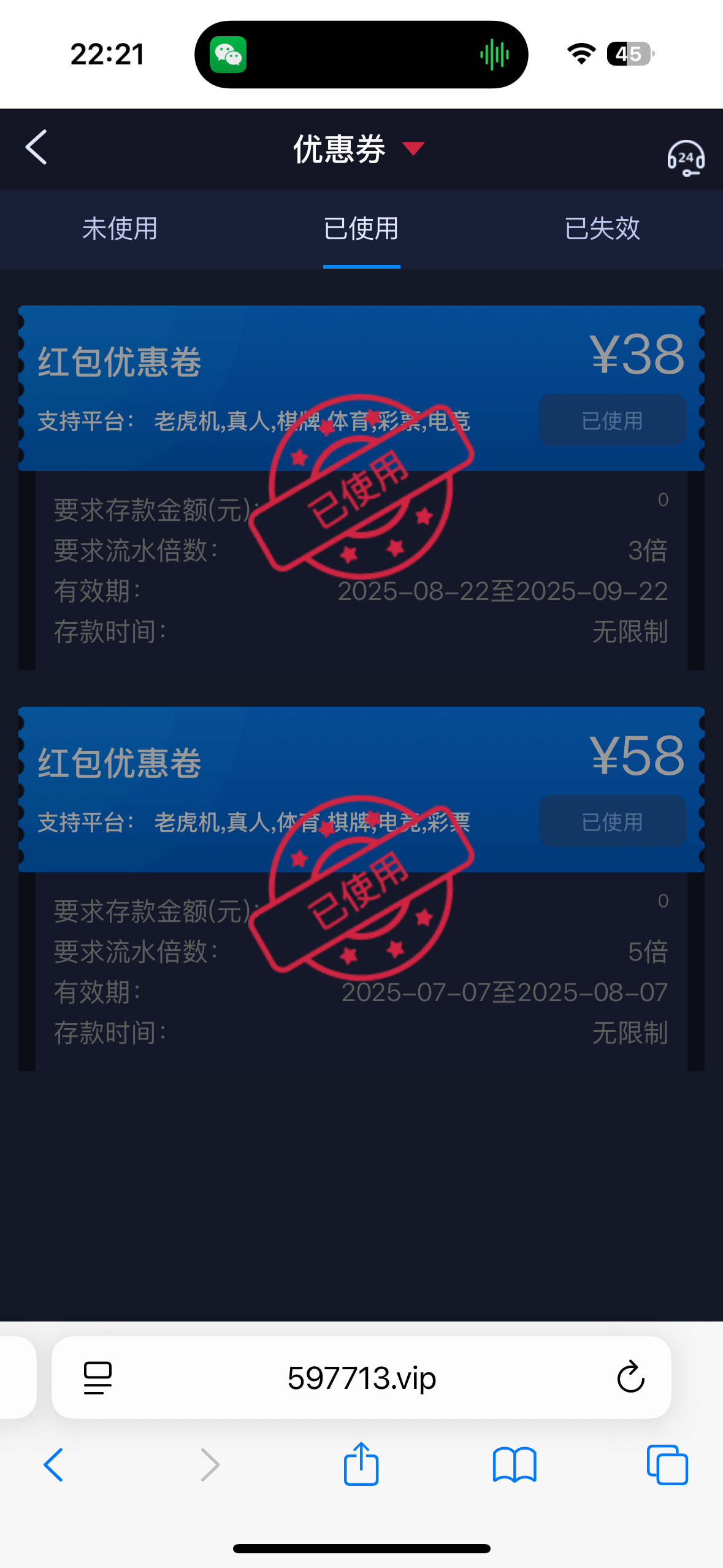This screenshot has height=1568, width=723.
Task: Navigate back in Safari browser history
Action: tap(54, 1465)
